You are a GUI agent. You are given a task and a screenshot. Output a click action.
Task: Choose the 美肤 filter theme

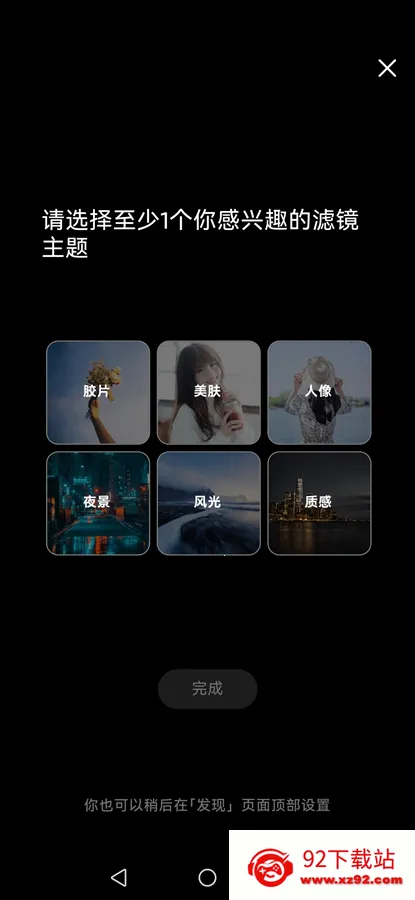tap(209, 393)
